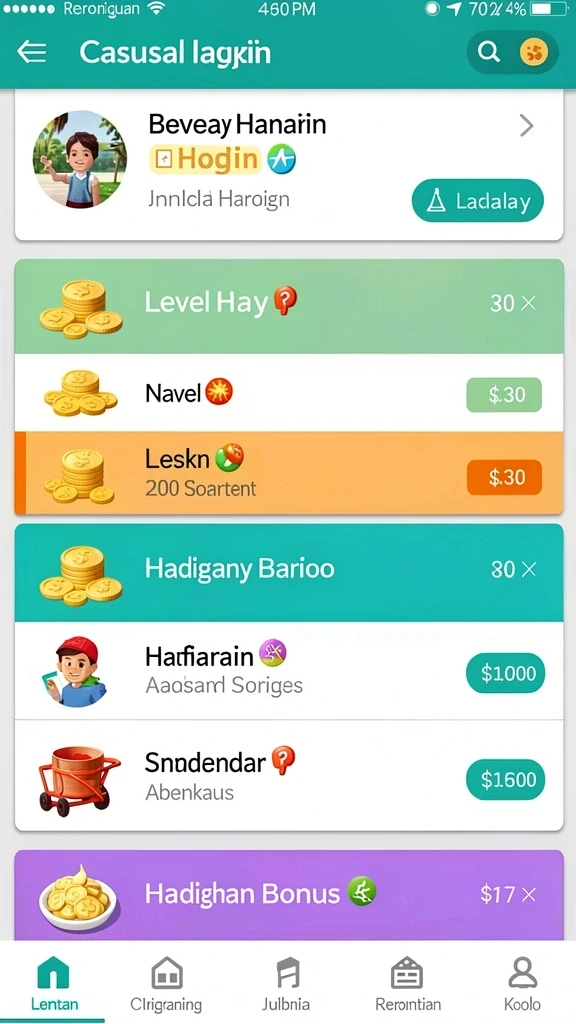This screenshot has height=1024, width=576.
Task: Switch to the Lentan tab
Action: 54,984
